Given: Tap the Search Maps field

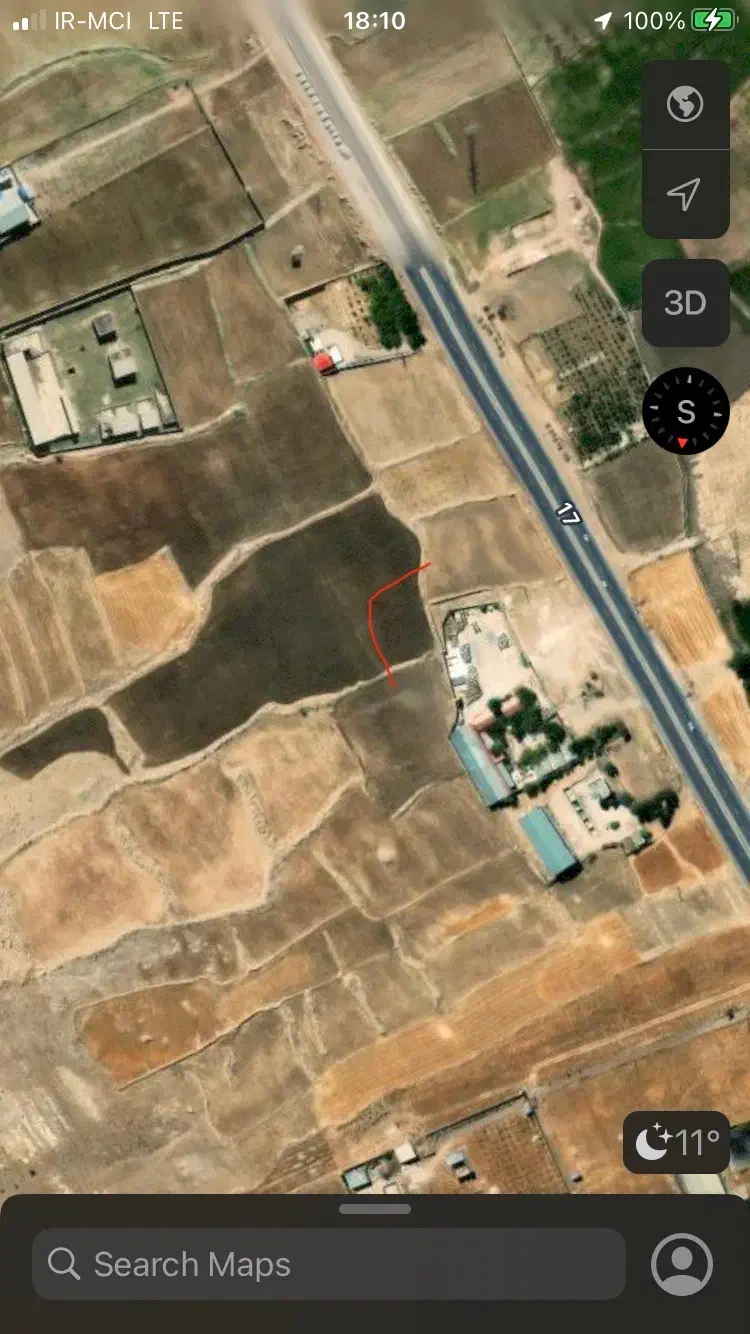Looking at the screenshot, I should coord(328,1265).
